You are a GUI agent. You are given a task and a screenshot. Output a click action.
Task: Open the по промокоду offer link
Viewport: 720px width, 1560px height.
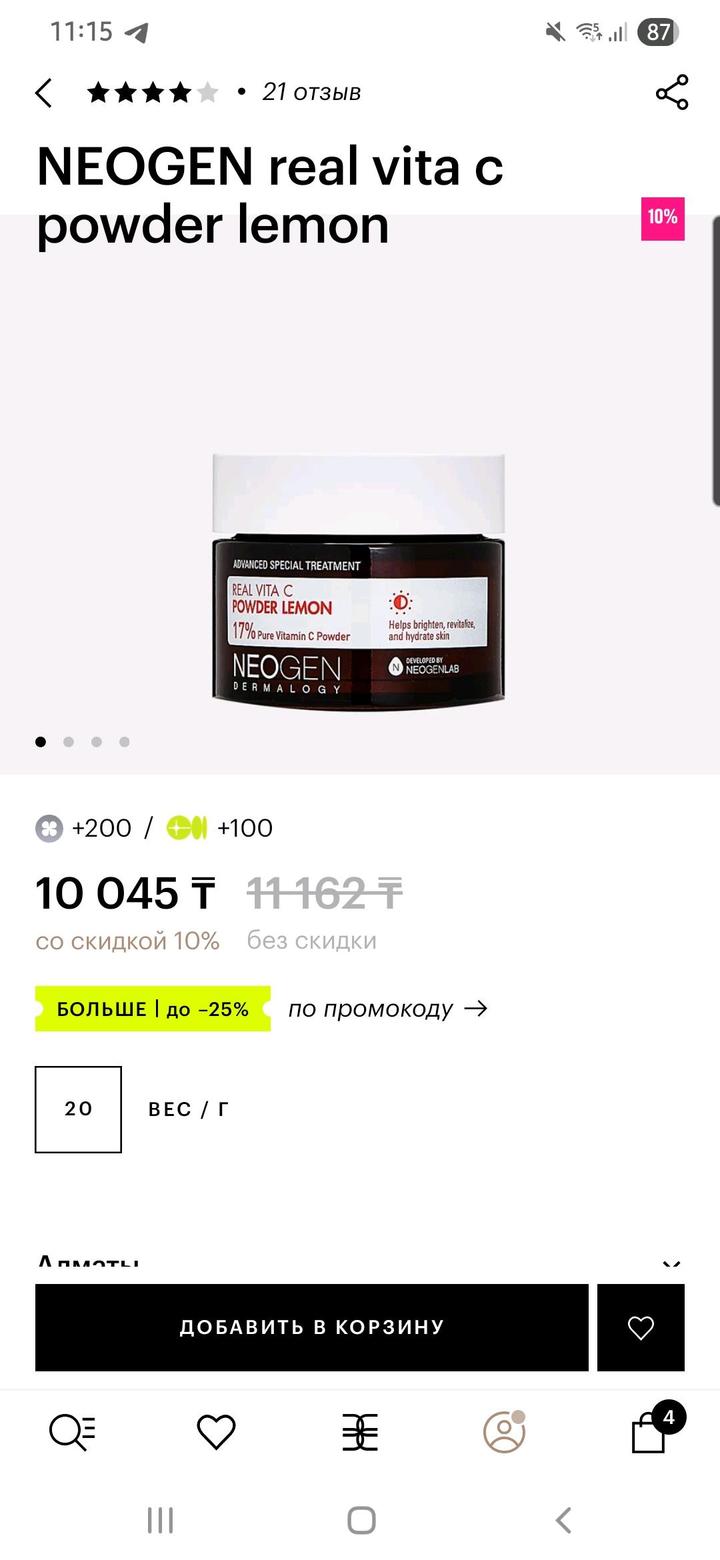click(387, 1009)
